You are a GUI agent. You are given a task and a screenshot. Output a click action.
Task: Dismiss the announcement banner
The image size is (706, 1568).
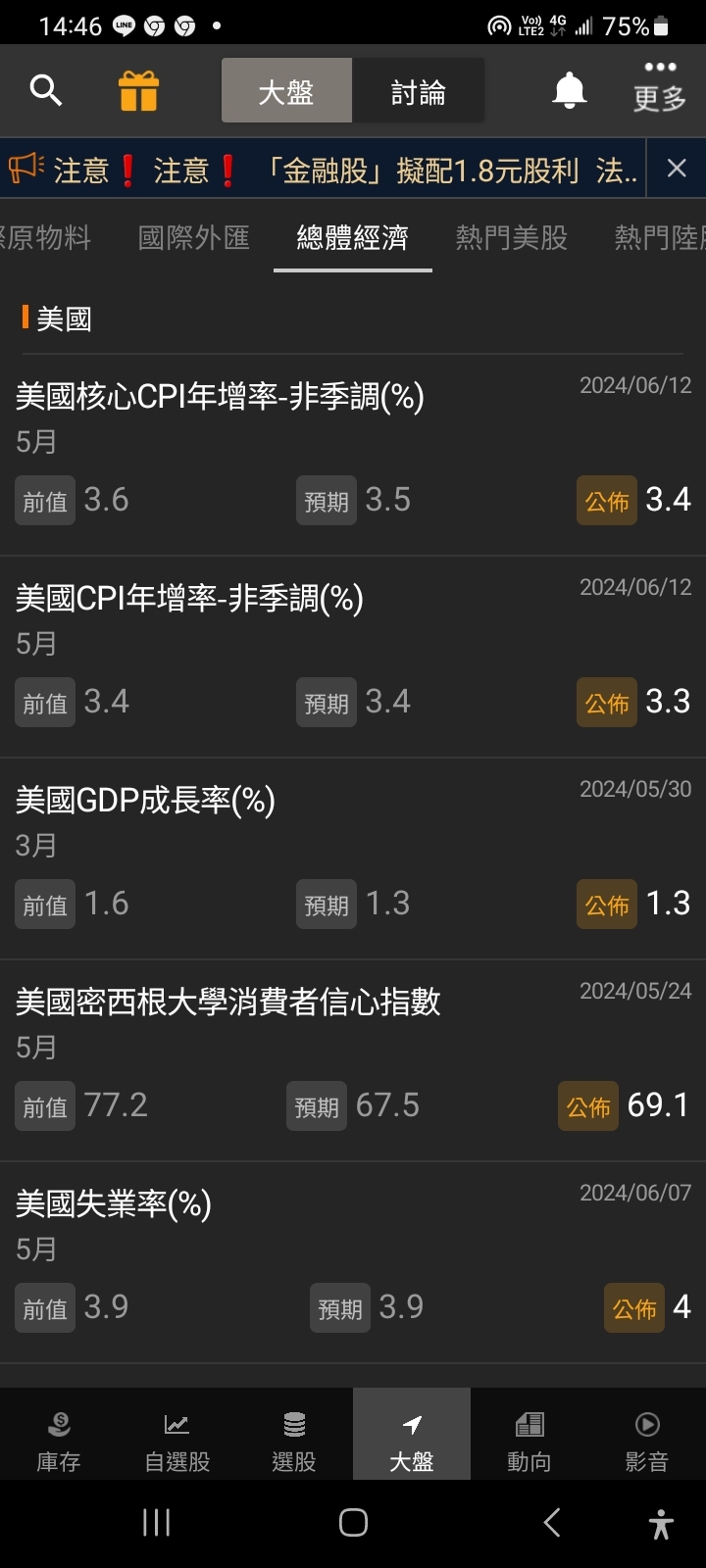click(x=676, y=167)
